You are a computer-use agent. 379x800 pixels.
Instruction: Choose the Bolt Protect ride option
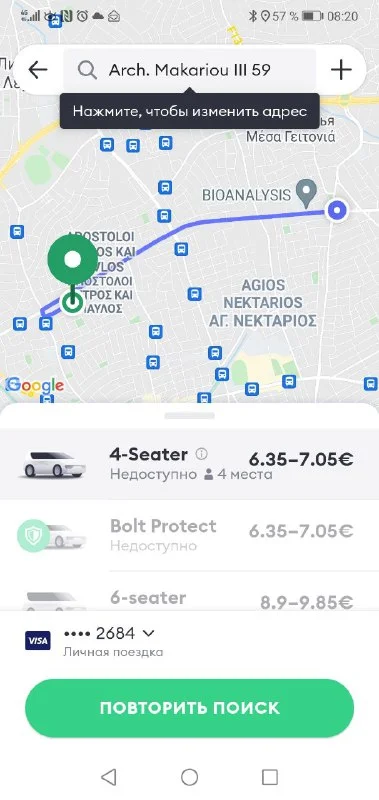pyautogui.click(x=189, y=535)
